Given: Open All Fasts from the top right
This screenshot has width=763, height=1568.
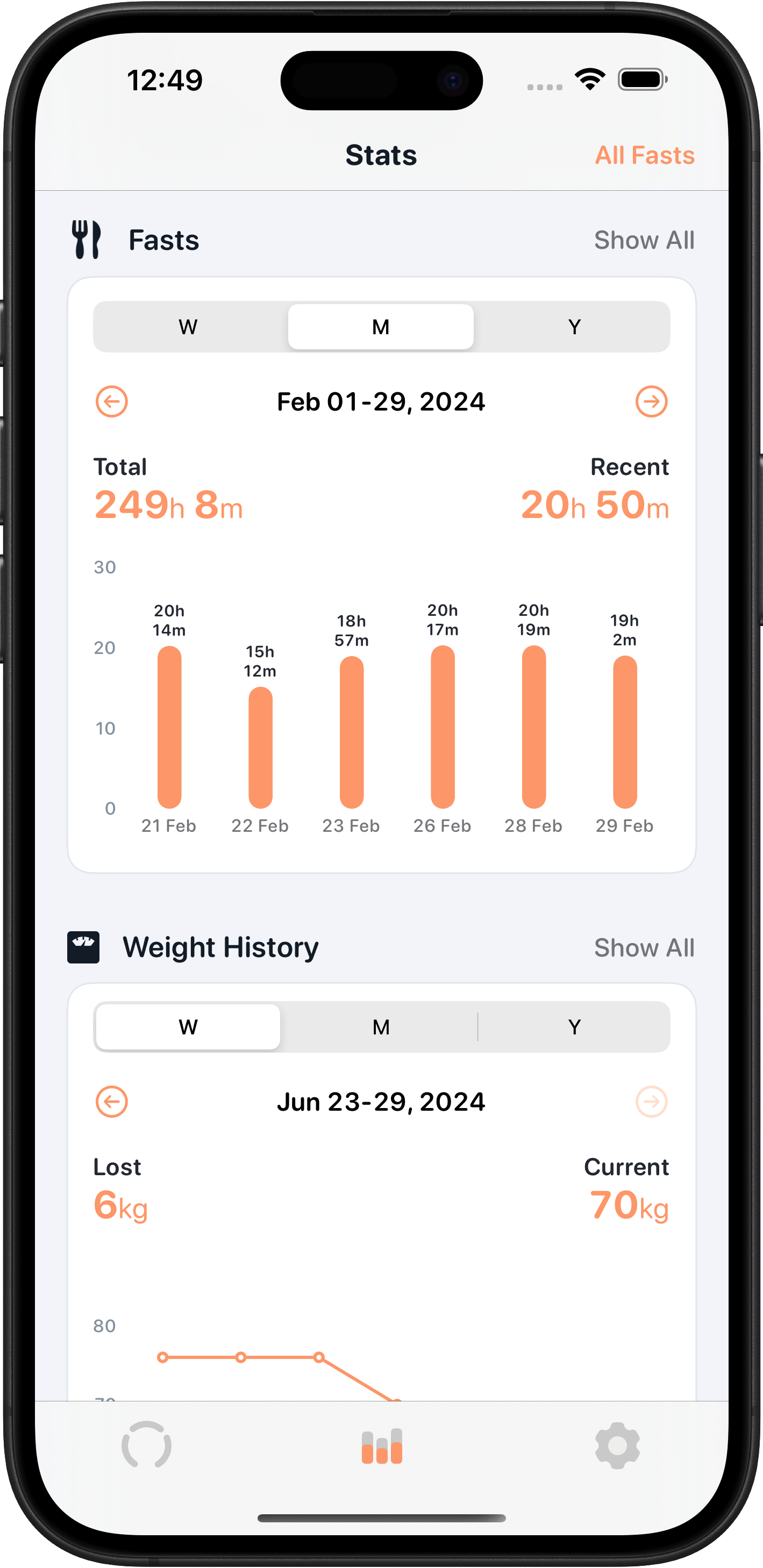Looking at the screenshot, I should click(645, 156).
